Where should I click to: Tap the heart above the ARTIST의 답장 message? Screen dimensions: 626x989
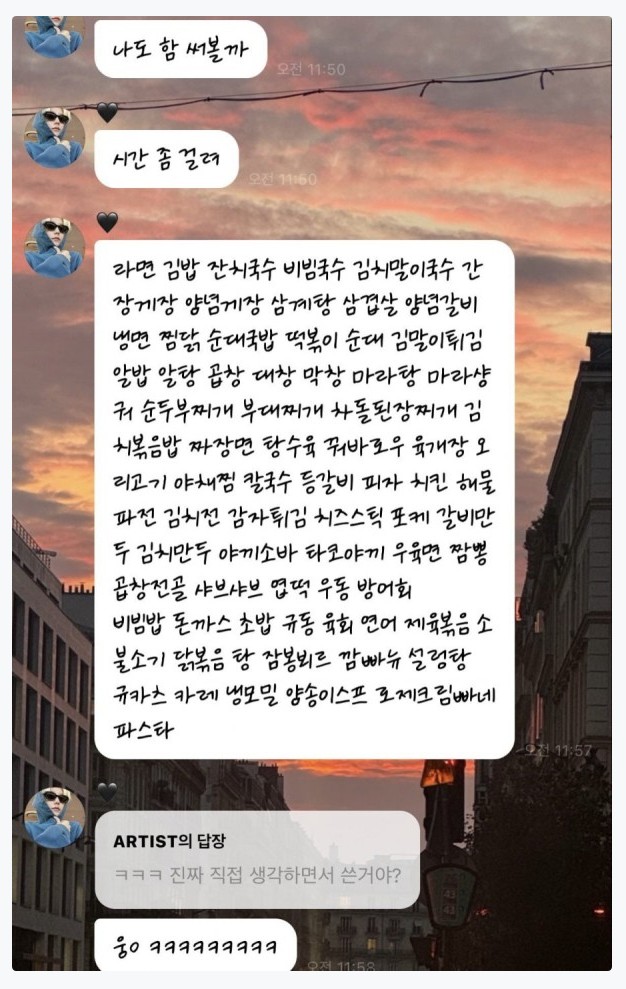coord(107,792)
